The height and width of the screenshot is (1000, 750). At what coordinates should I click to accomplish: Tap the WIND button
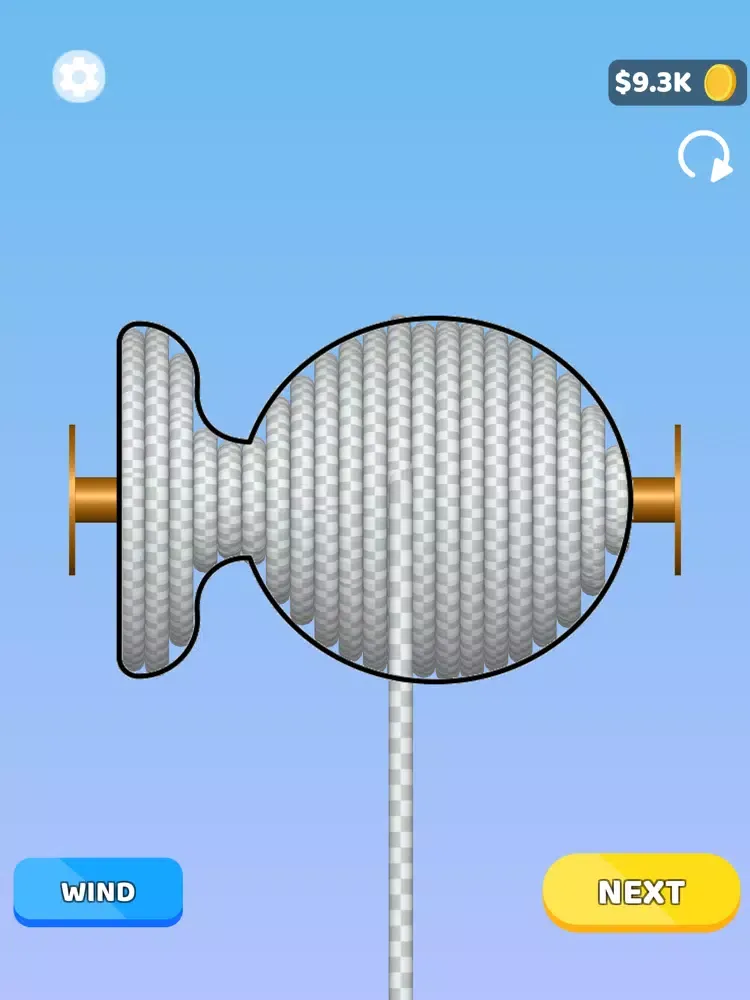pos(98,891)
